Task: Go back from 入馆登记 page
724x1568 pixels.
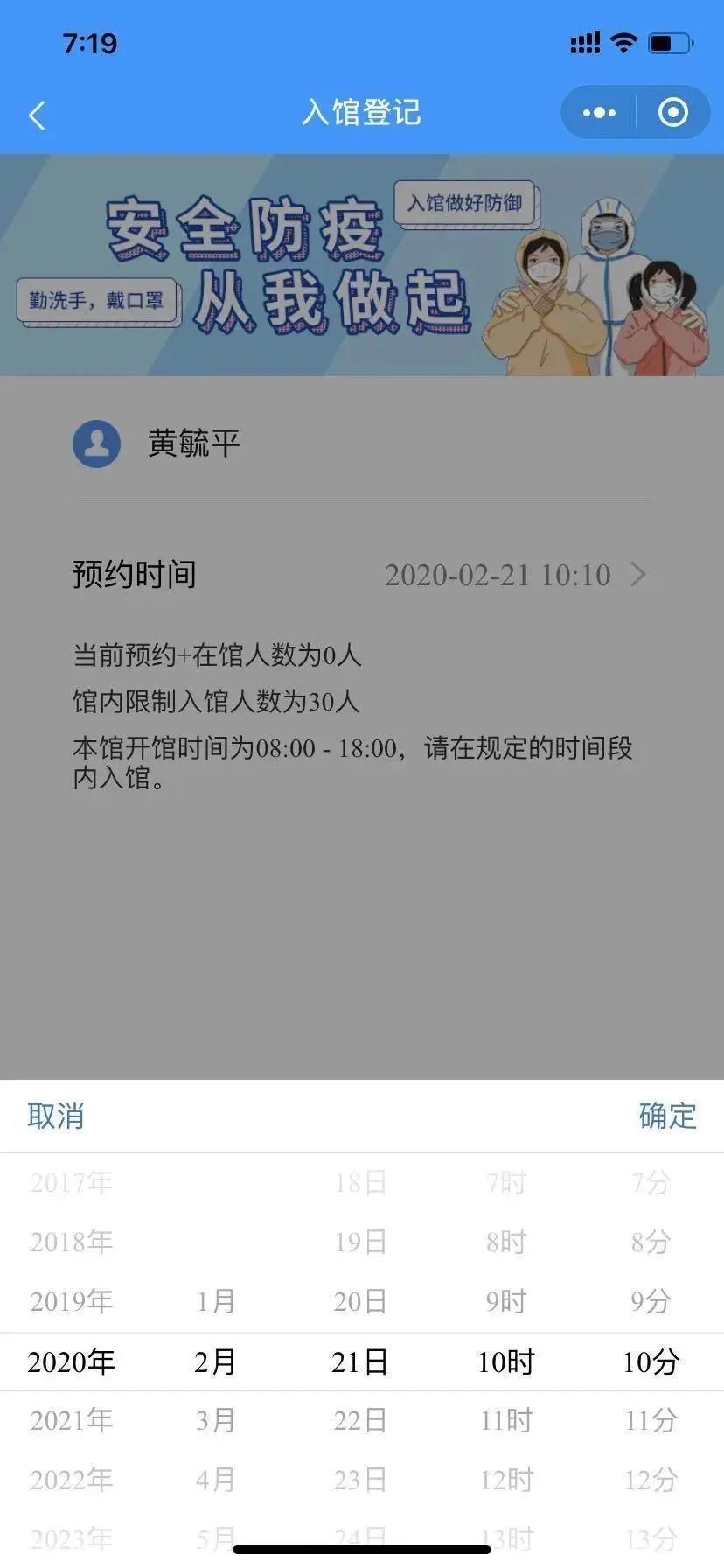Action: (x=37, y=115)
